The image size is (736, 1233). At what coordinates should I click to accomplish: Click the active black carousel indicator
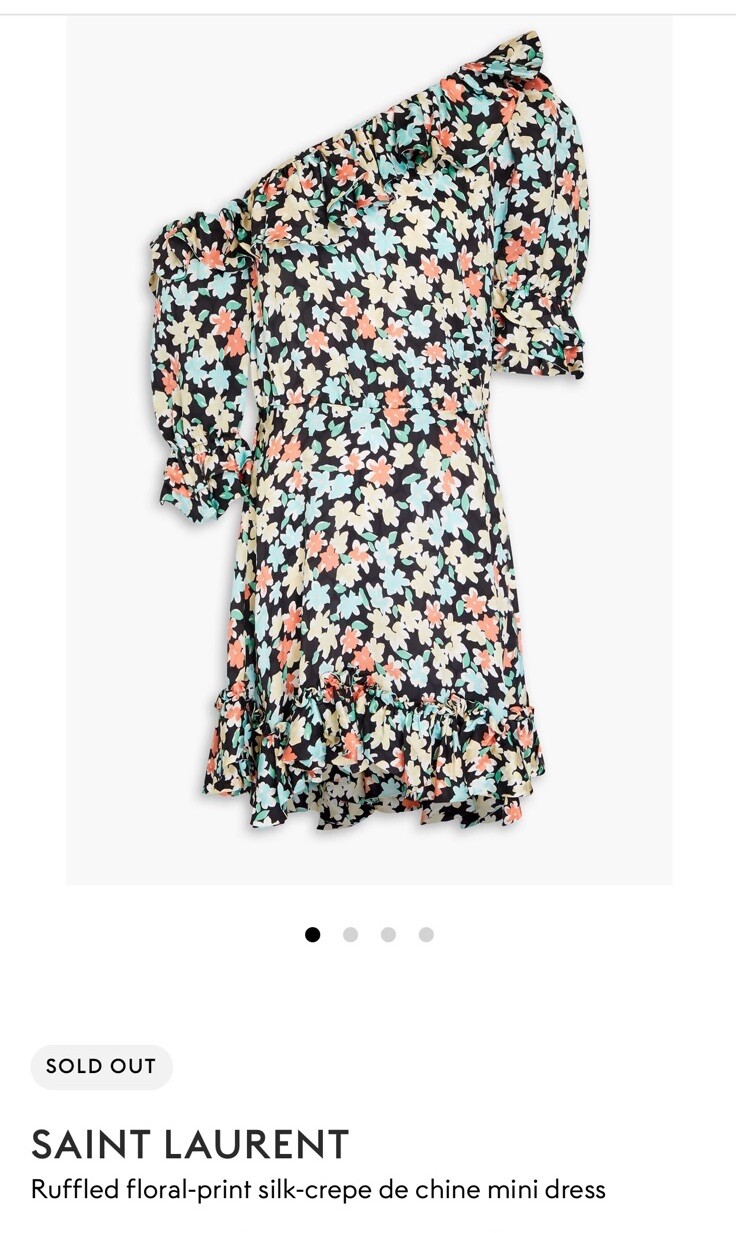tap(313, 934)
